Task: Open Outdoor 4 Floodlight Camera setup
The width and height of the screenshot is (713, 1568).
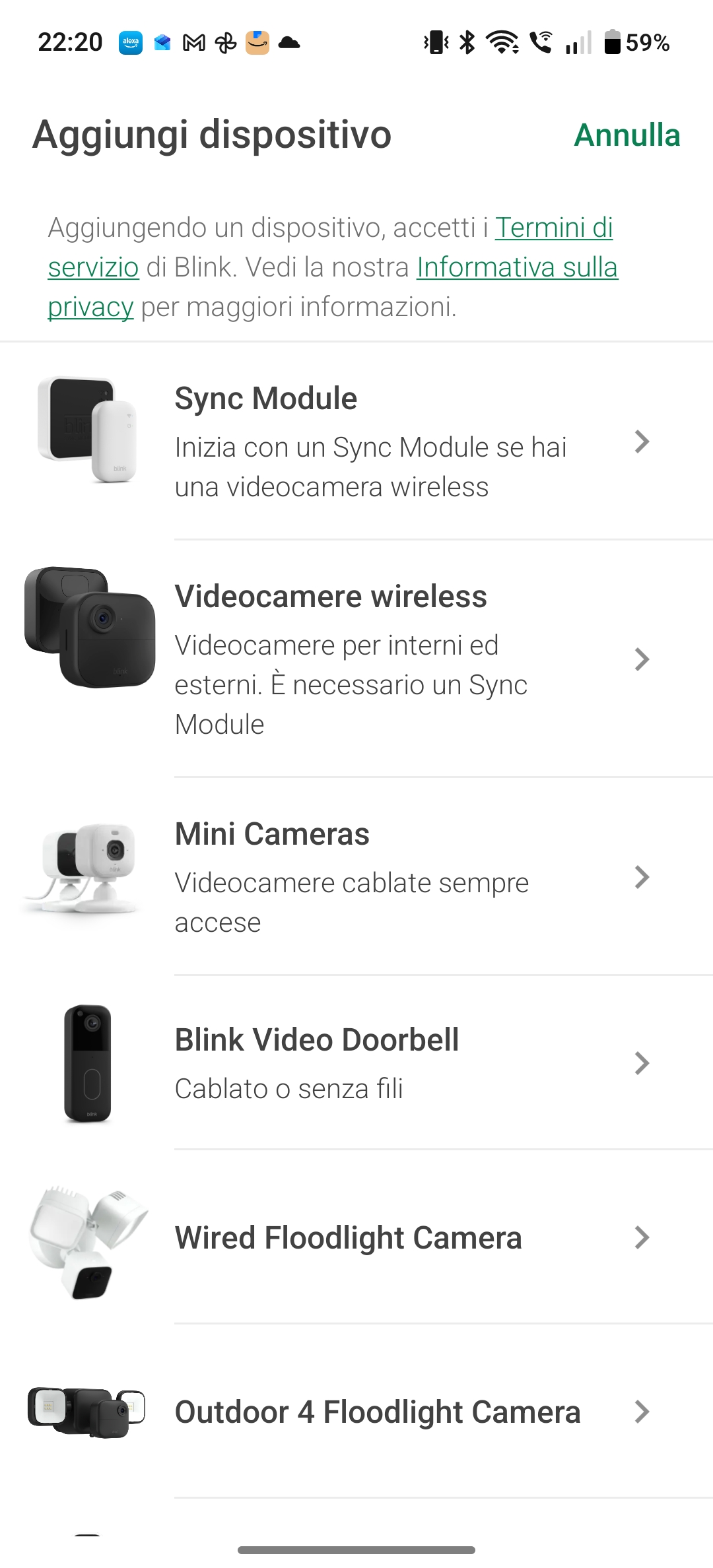Action: coord(356,1412)
